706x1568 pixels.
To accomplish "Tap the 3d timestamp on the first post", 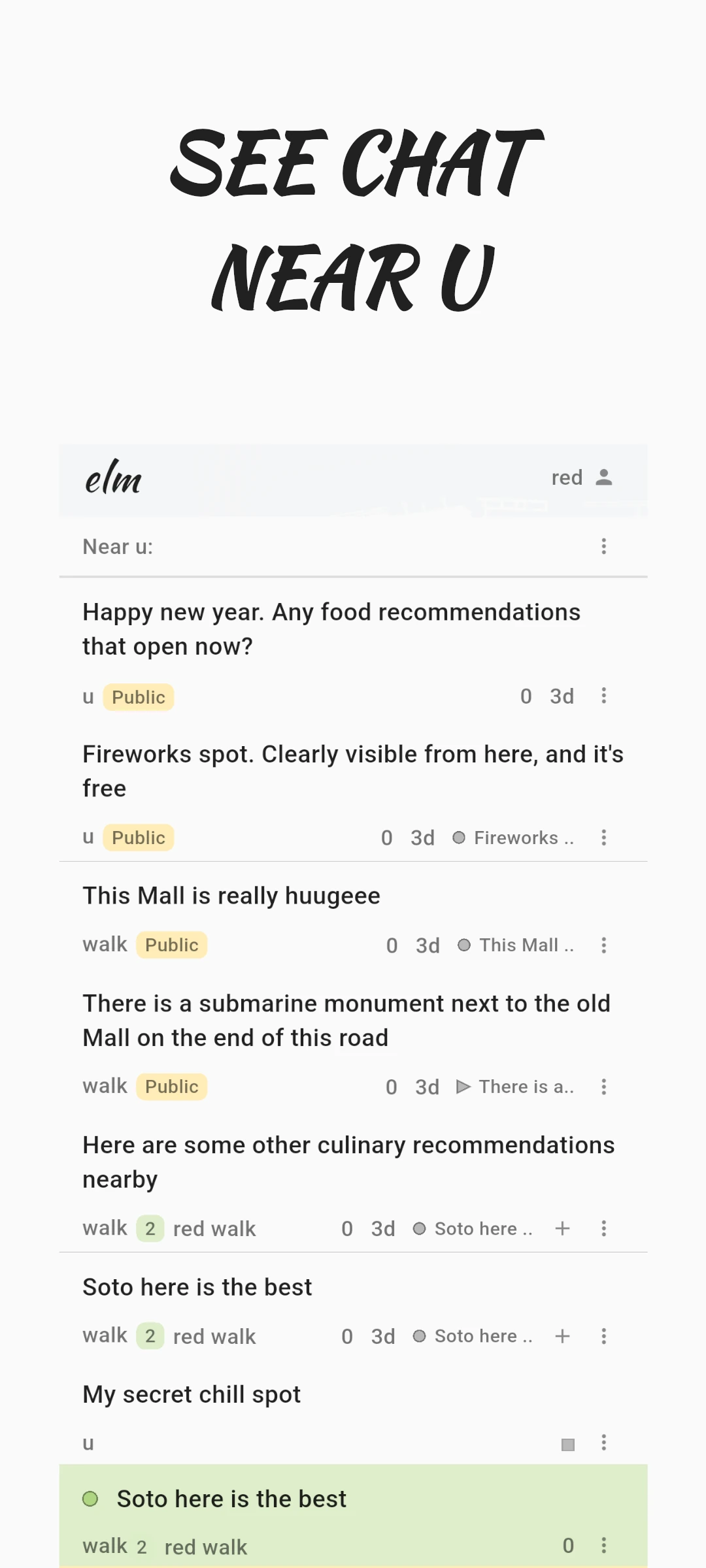I will pyautogui.click(x=561, y=696).
